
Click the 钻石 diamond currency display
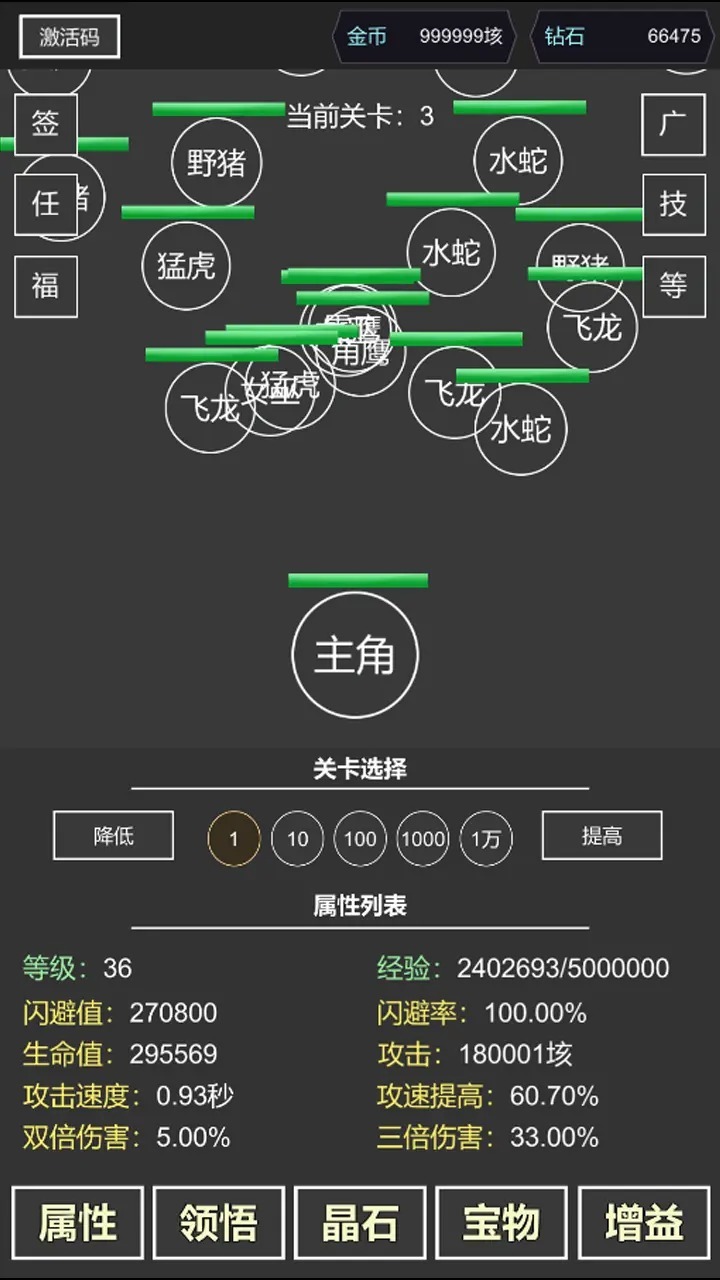[x=620, y=38]
